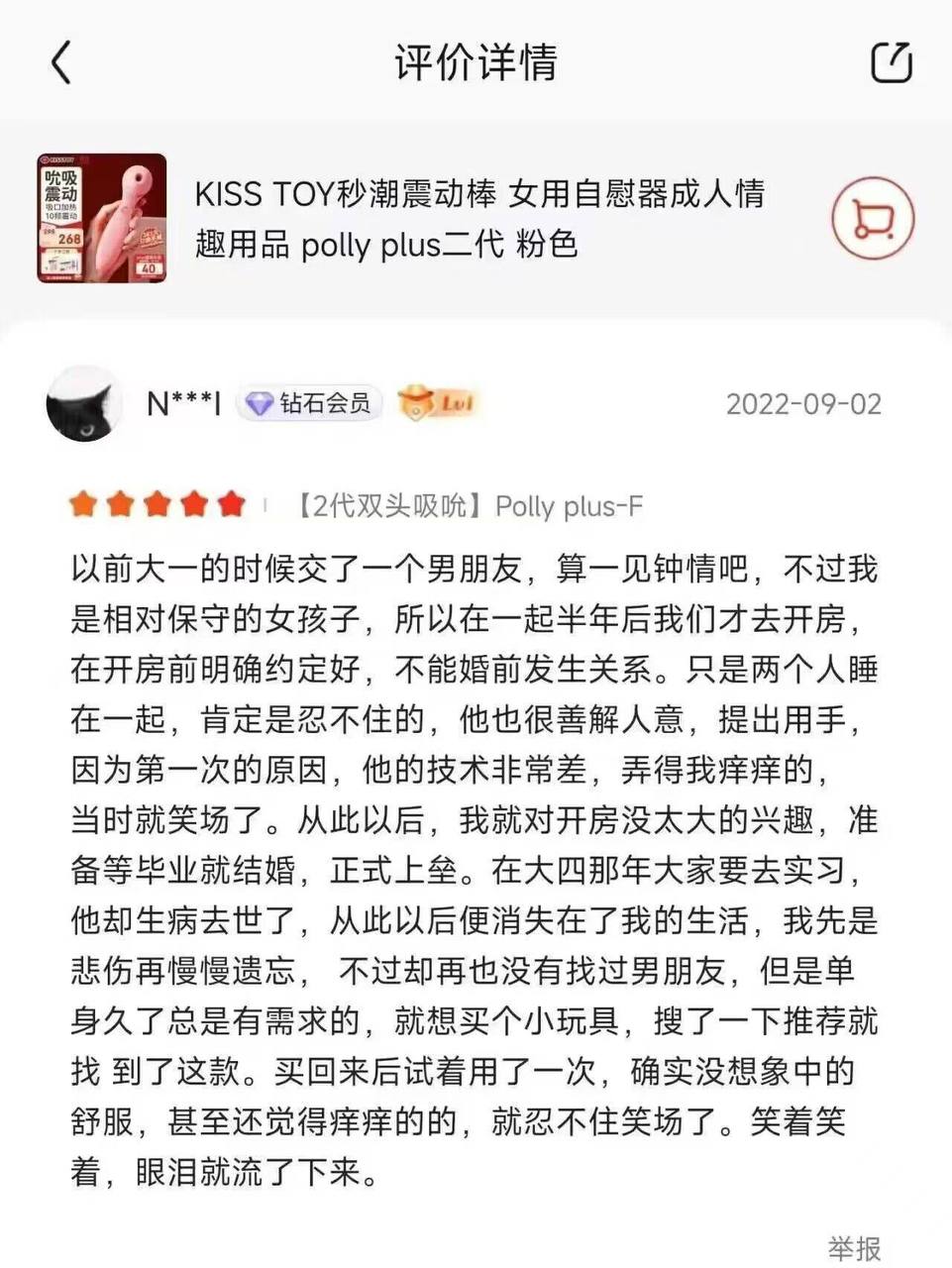Add product to cart with cart icon
Image resolution: width=952 pixels, height=1268 pixels.
[872, 219]
